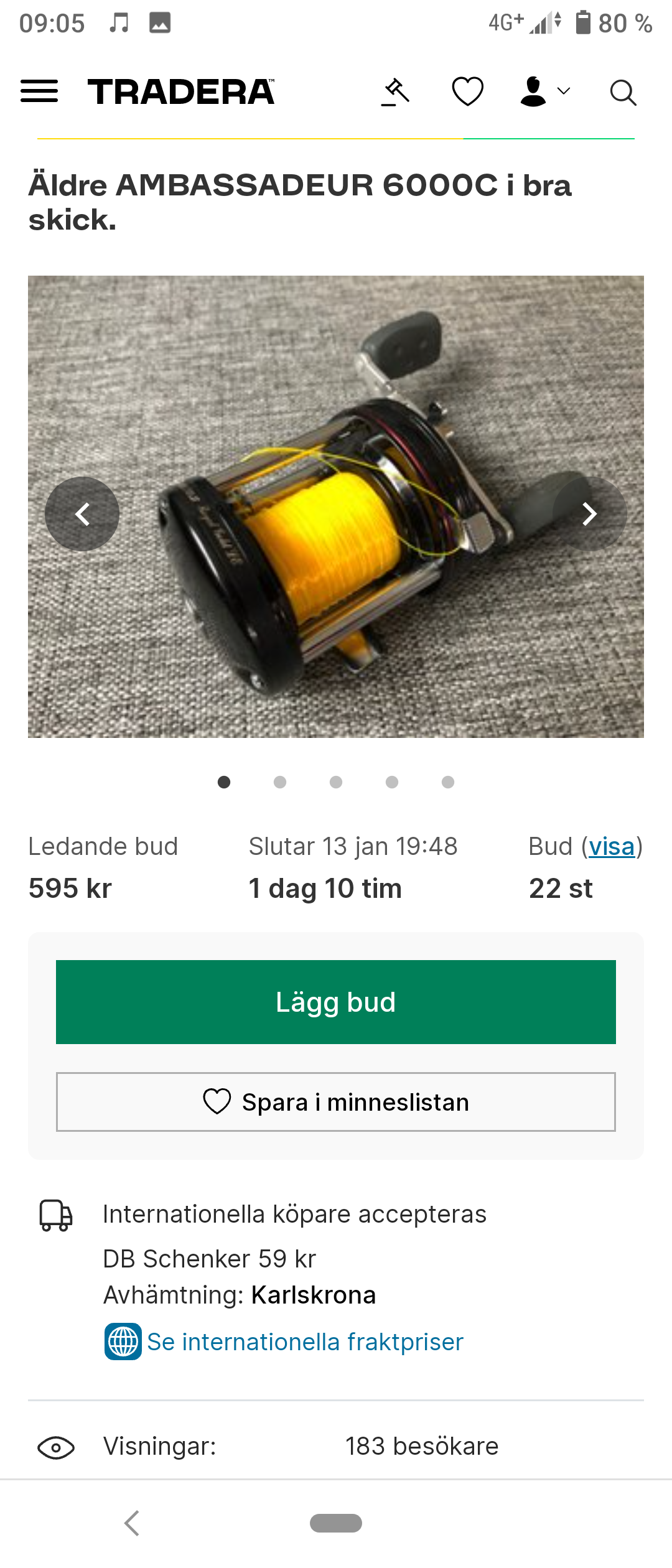Tap the system back arrow
672x1568 pixels.
(x=132, y=1523)
